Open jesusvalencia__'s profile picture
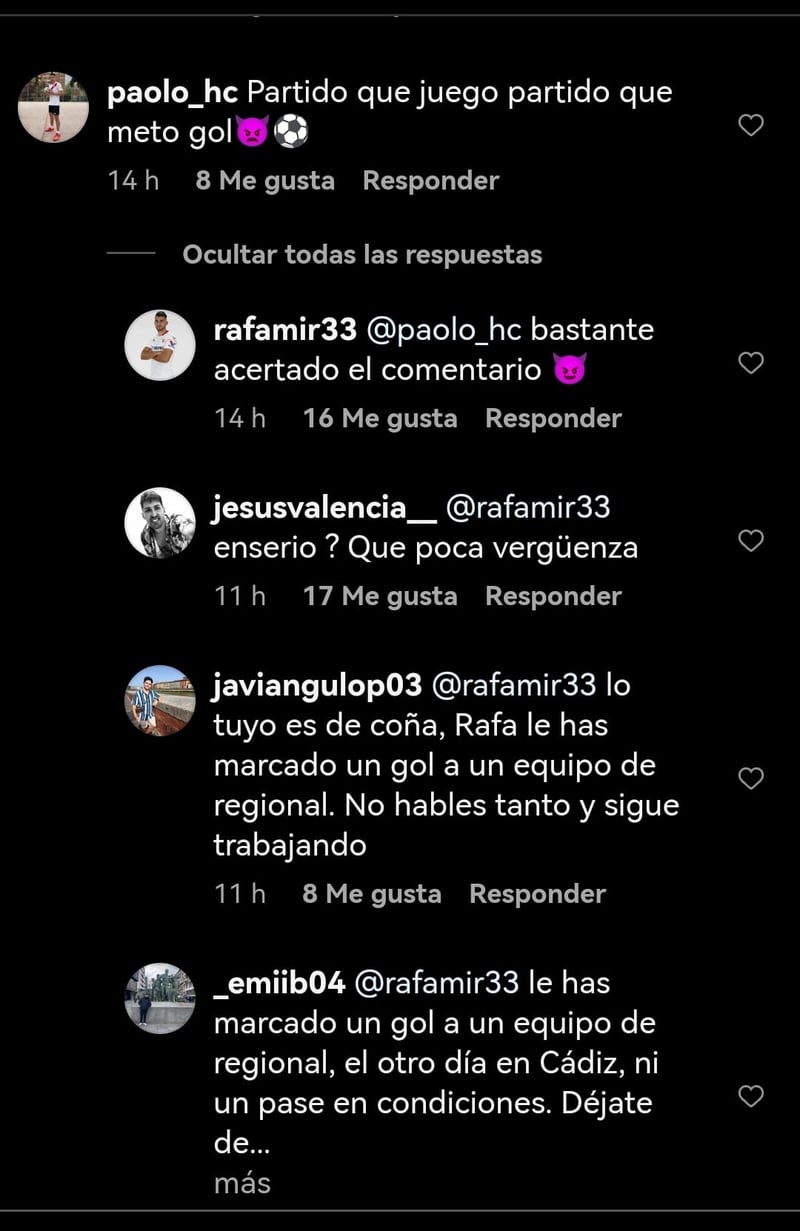The height and width of the screenshot is (1231, 800). (x=159, y=522)
